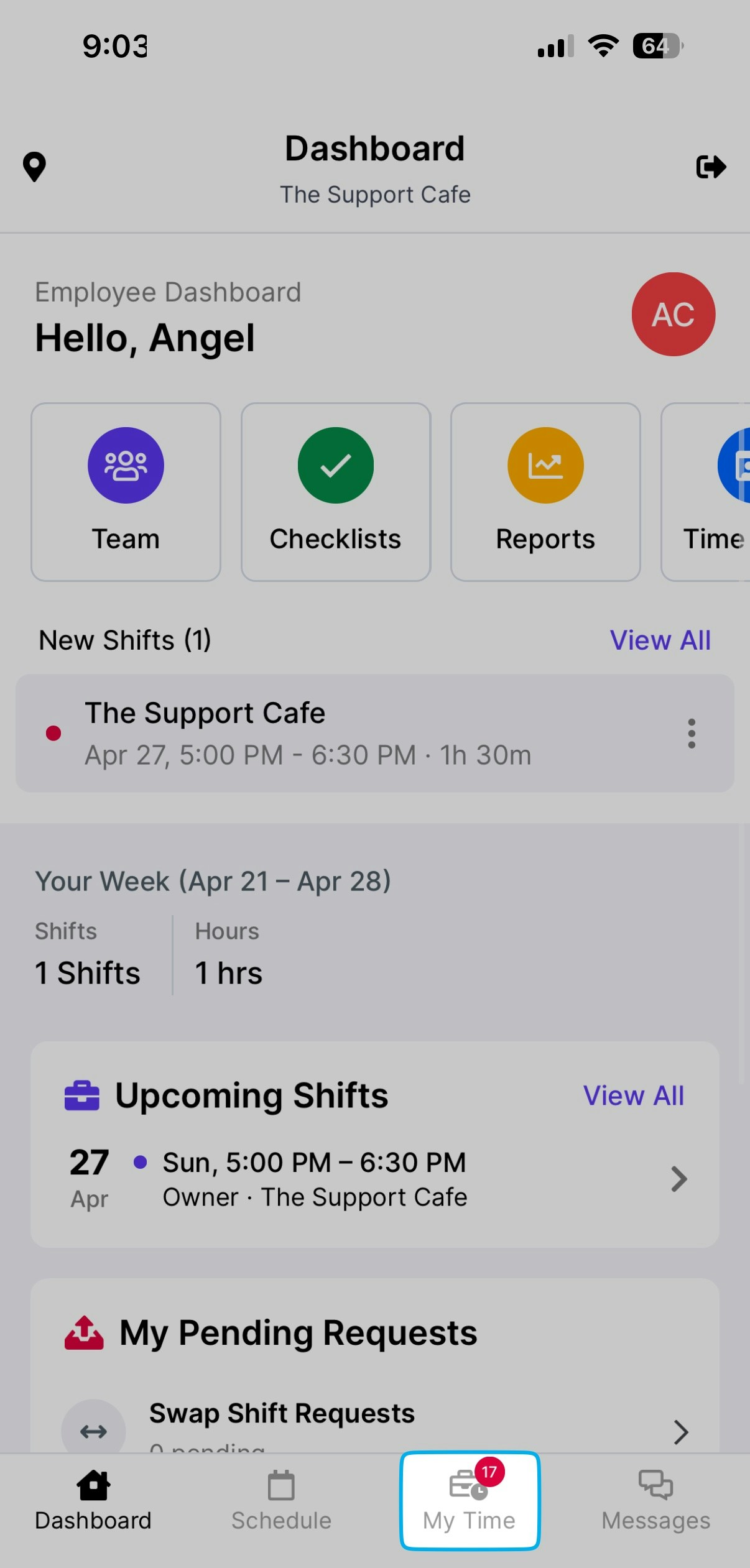This screenshot has height=1568, width=750.
Task: View all new shifts
Action: point(660,640)
